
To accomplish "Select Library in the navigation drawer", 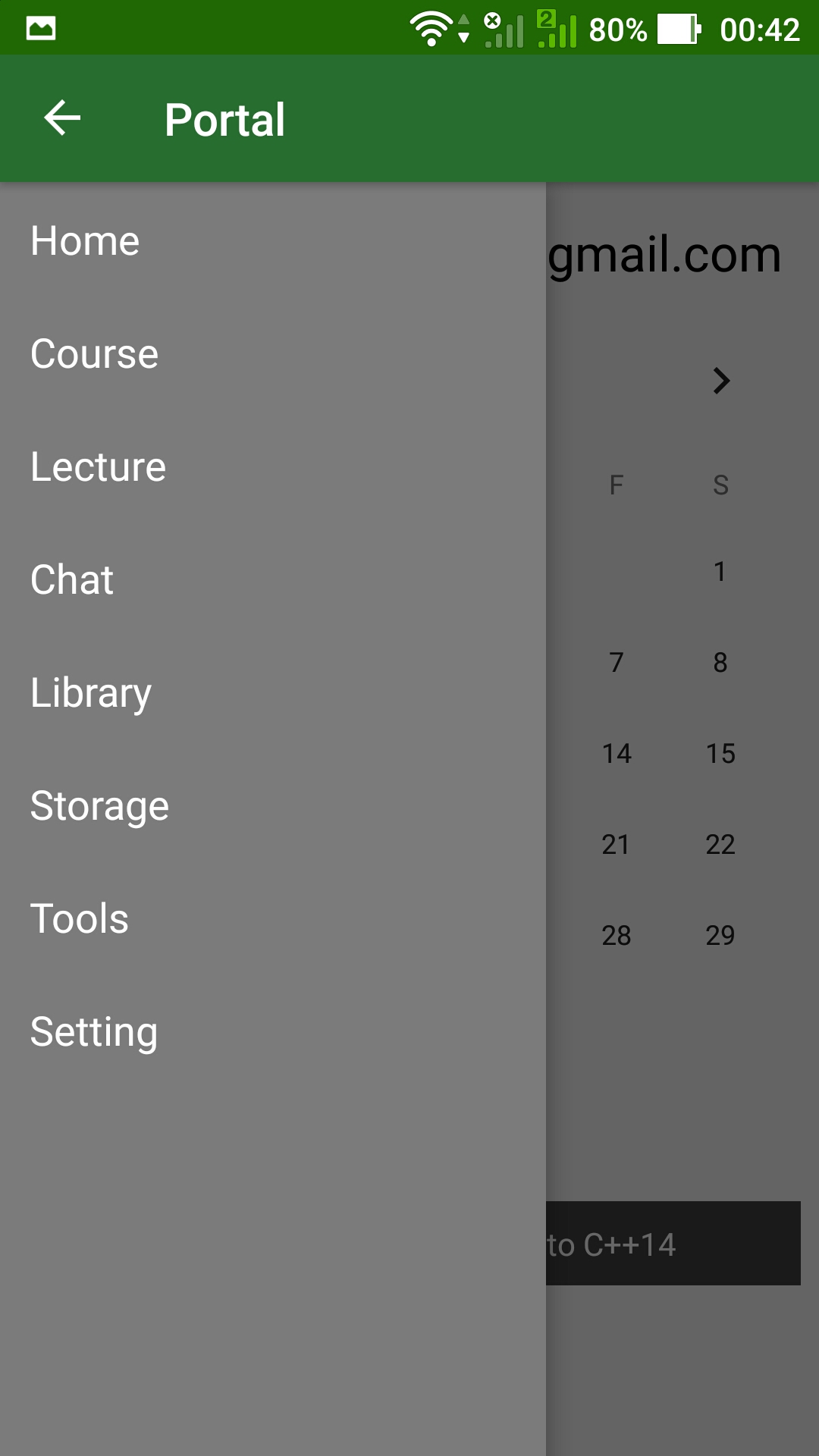I will (x=91, y=693).
